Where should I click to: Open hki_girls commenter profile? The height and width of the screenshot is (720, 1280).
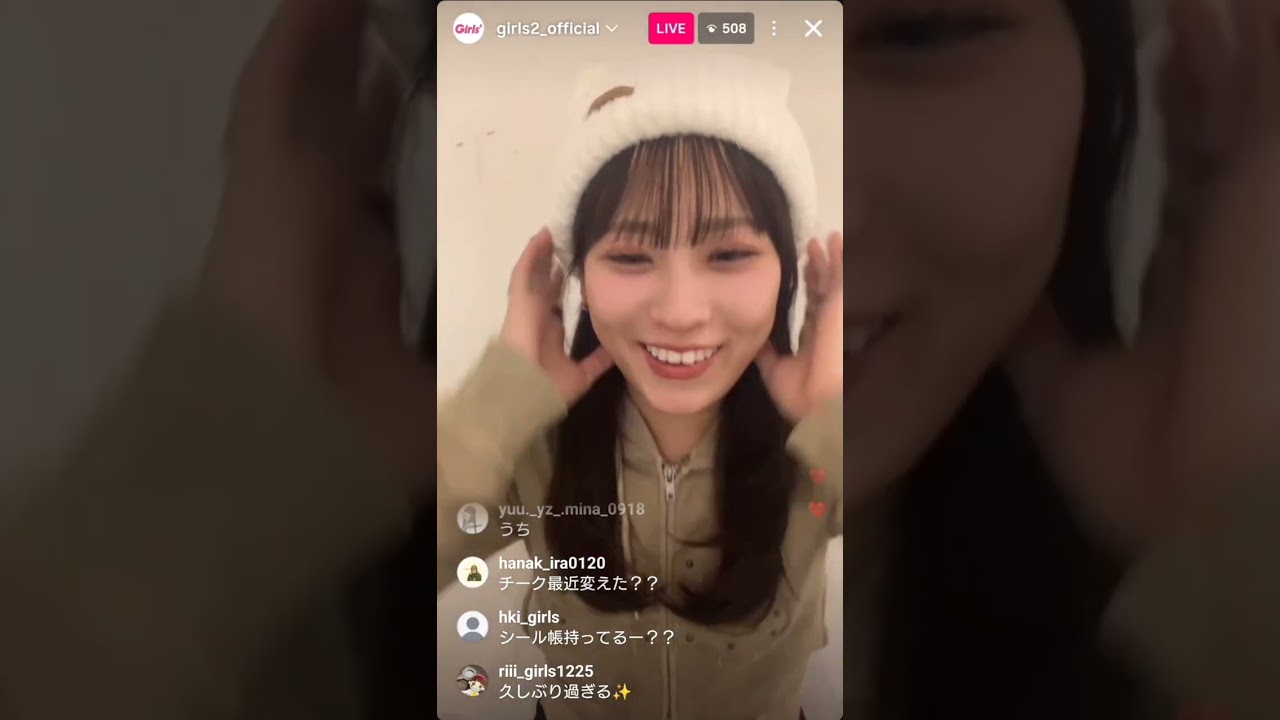pos(472,626)
